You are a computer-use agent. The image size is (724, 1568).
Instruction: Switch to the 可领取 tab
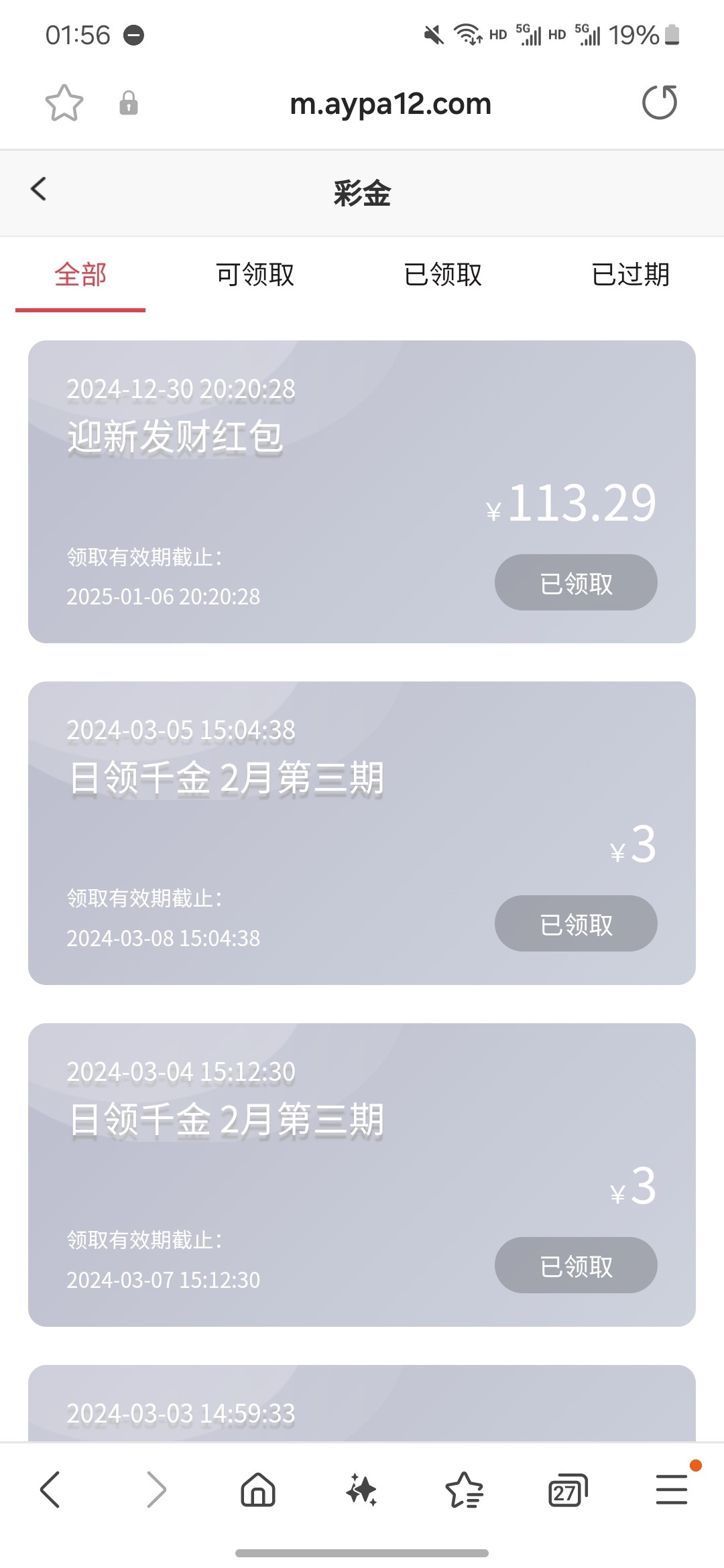click(253, 275)
